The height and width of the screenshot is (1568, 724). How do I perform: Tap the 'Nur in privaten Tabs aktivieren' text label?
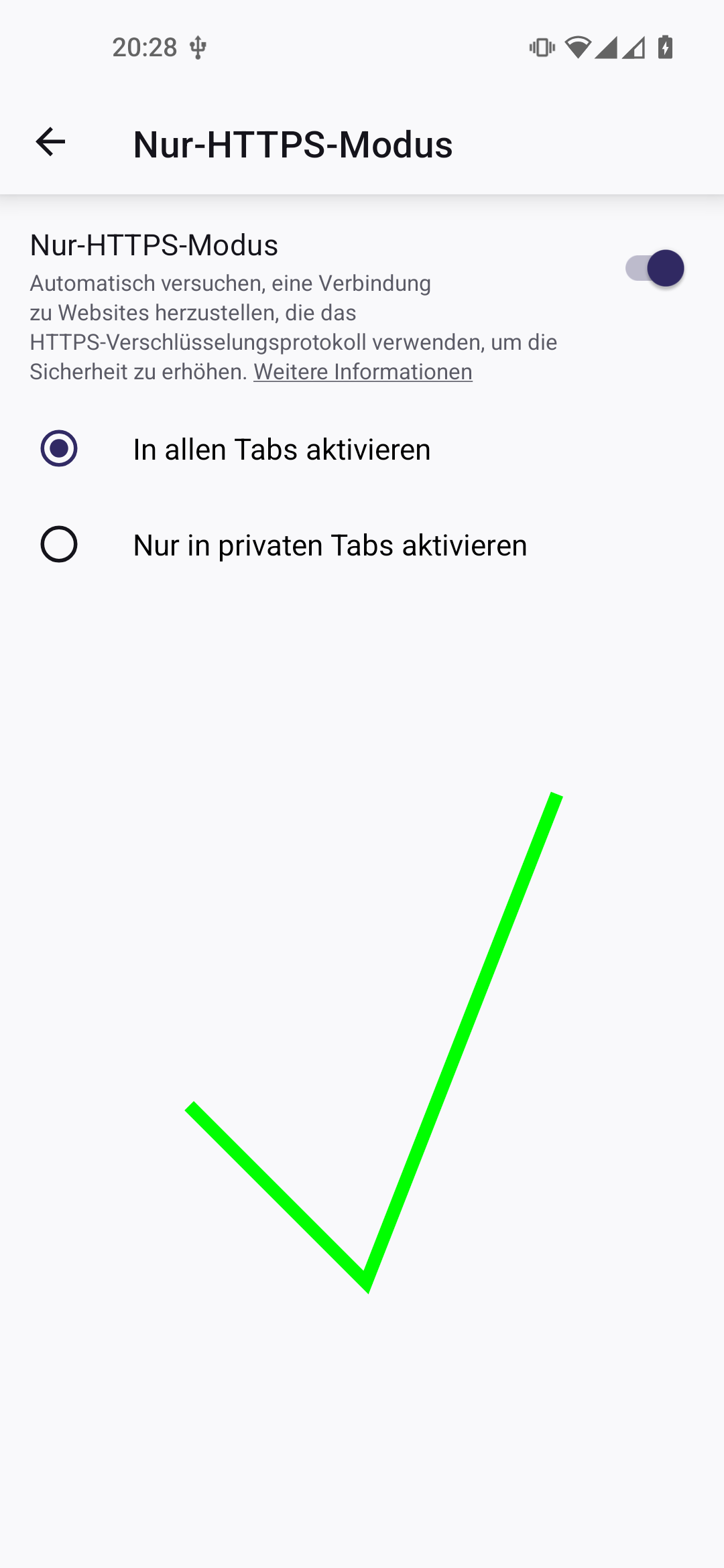330,545
